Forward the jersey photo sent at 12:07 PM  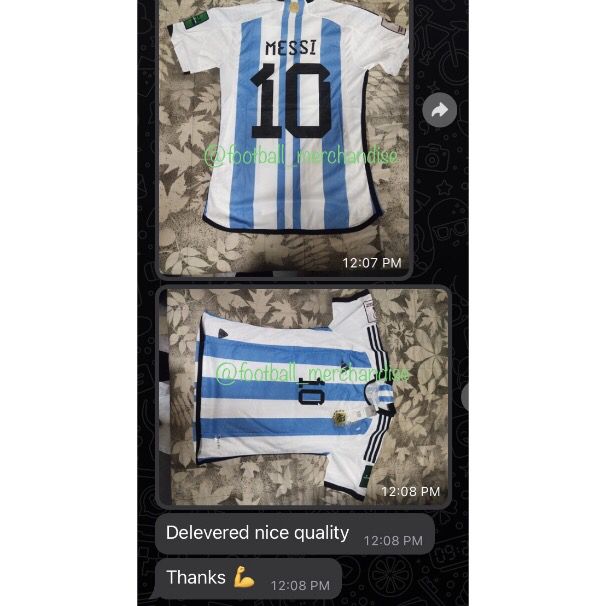[x=439, y=110]
